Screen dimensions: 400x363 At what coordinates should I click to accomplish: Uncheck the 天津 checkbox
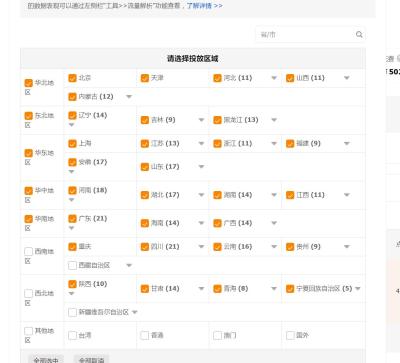click(145, 78)
